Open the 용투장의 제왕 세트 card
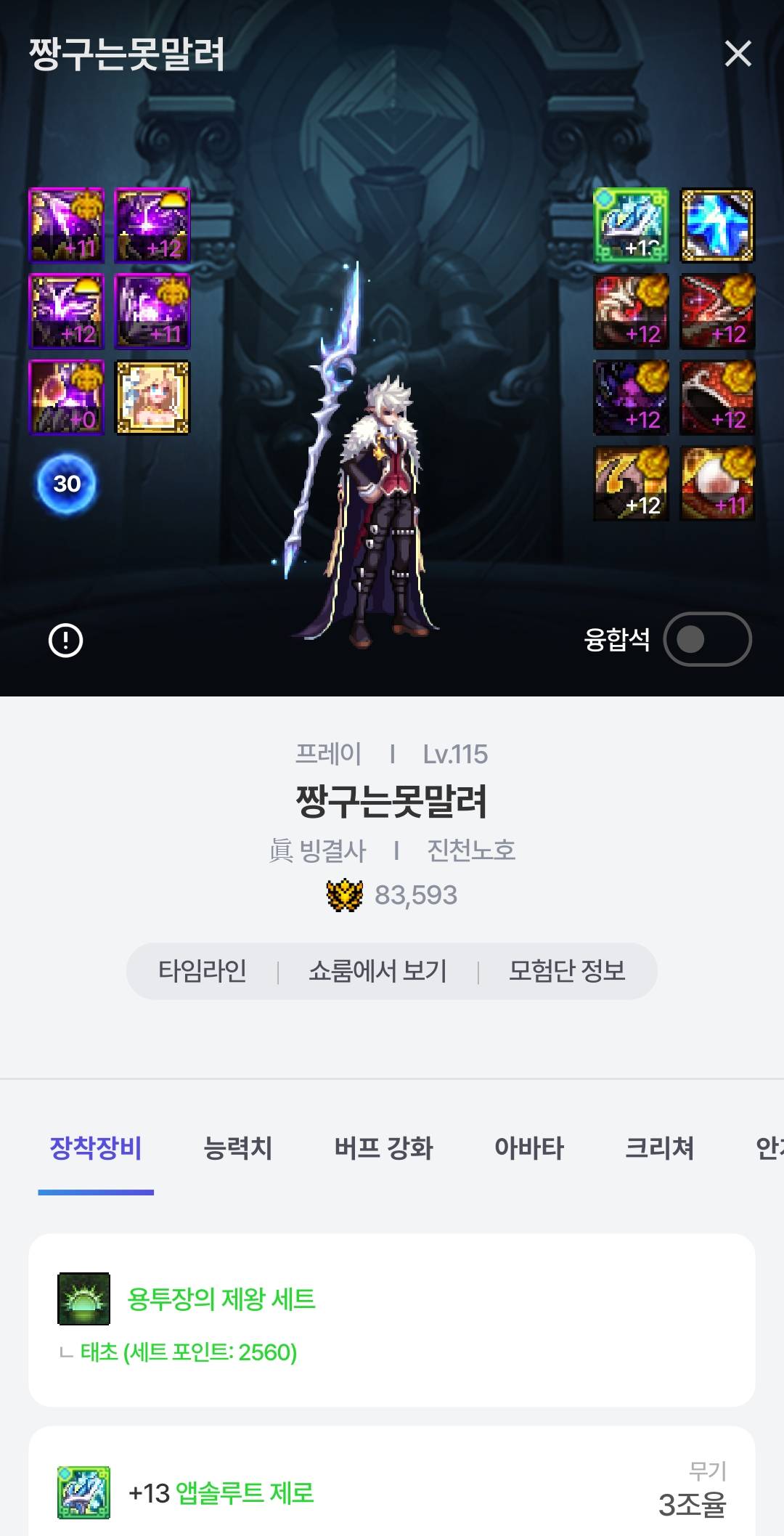 click(392, 1320)
